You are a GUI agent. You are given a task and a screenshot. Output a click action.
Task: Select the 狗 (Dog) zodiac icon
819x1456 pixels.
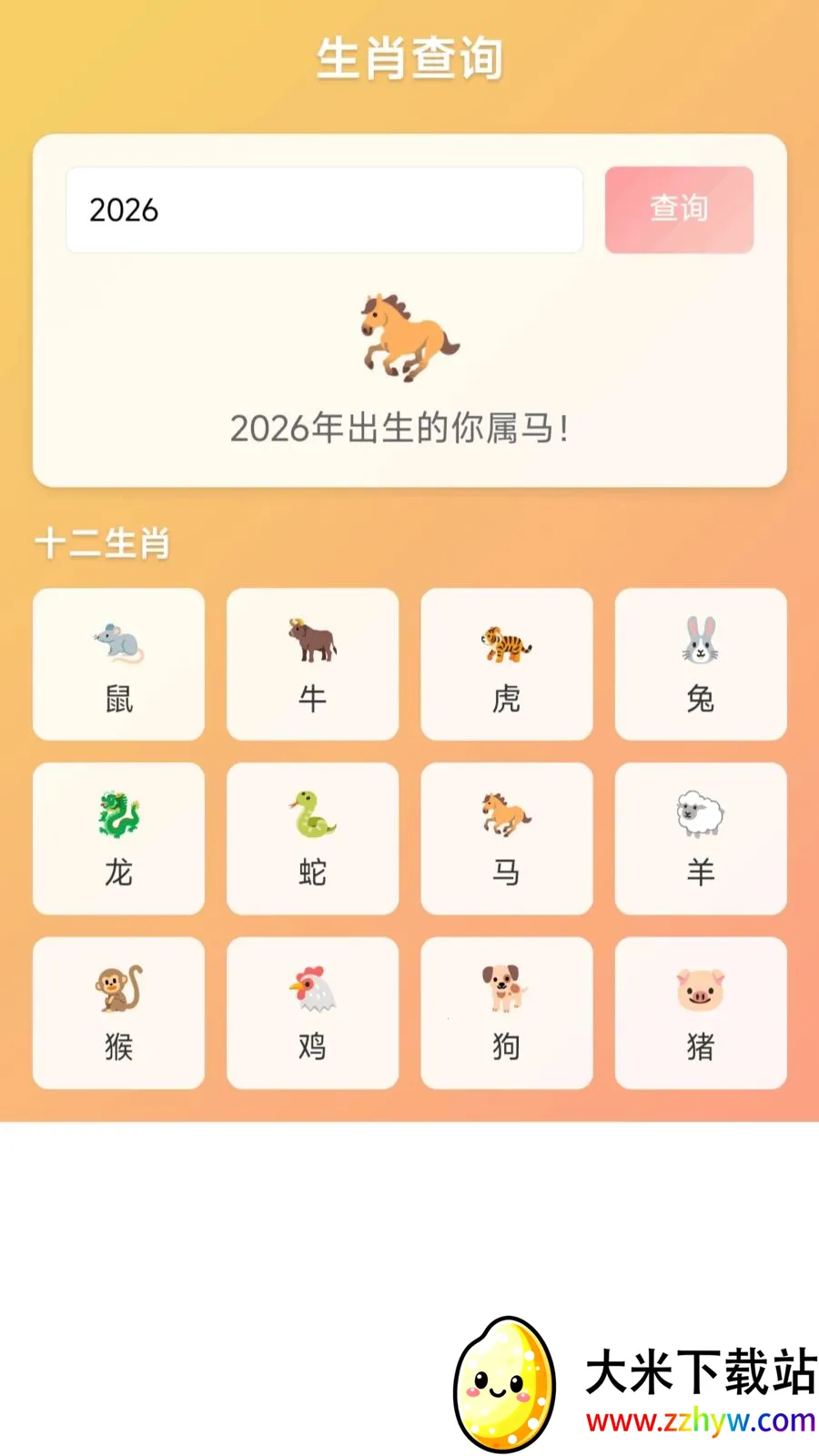point(506,1012)
